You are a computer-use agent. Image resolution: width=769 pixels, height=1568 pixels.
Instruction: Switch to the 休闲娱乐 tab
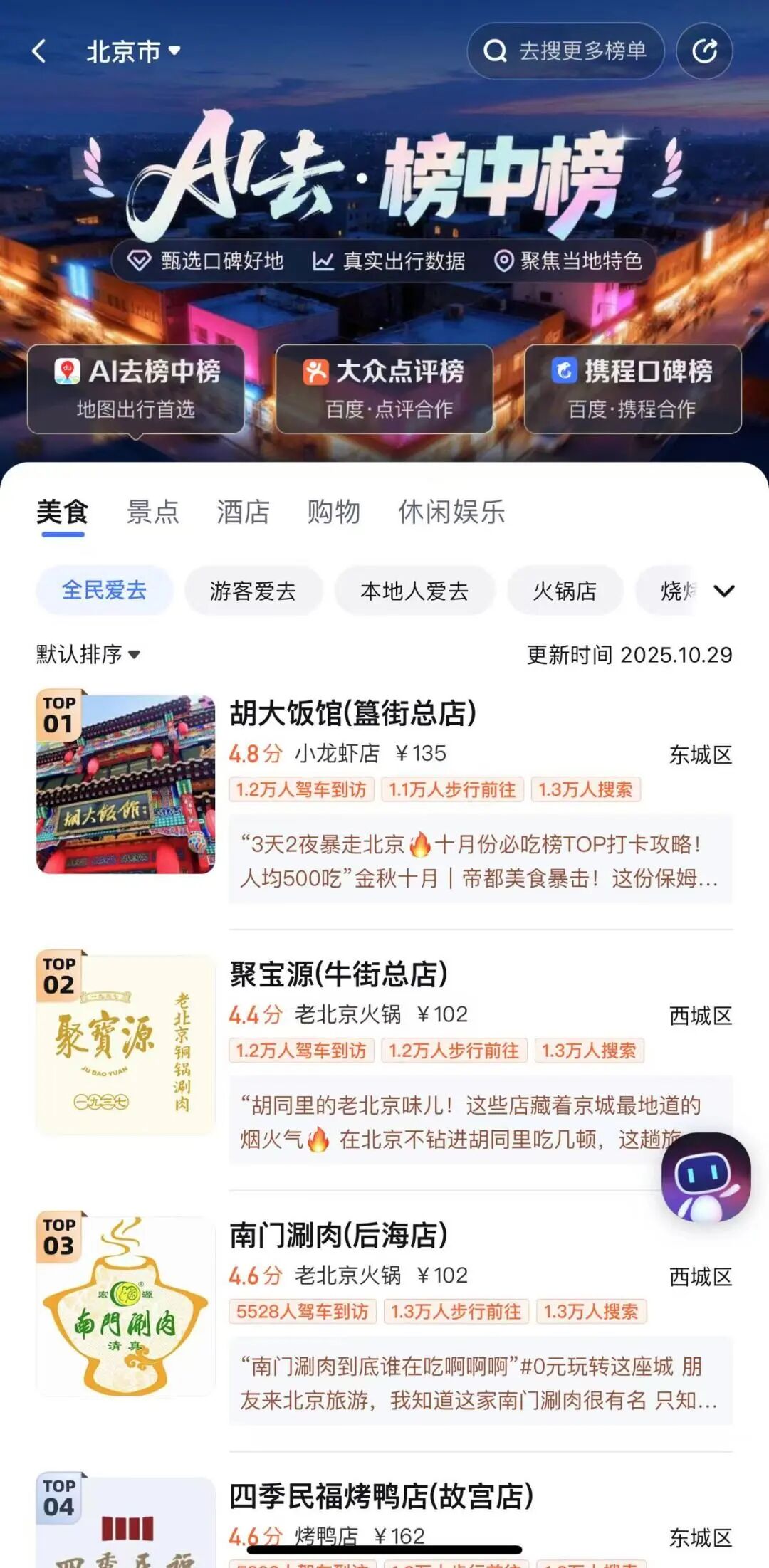(451, 512)
